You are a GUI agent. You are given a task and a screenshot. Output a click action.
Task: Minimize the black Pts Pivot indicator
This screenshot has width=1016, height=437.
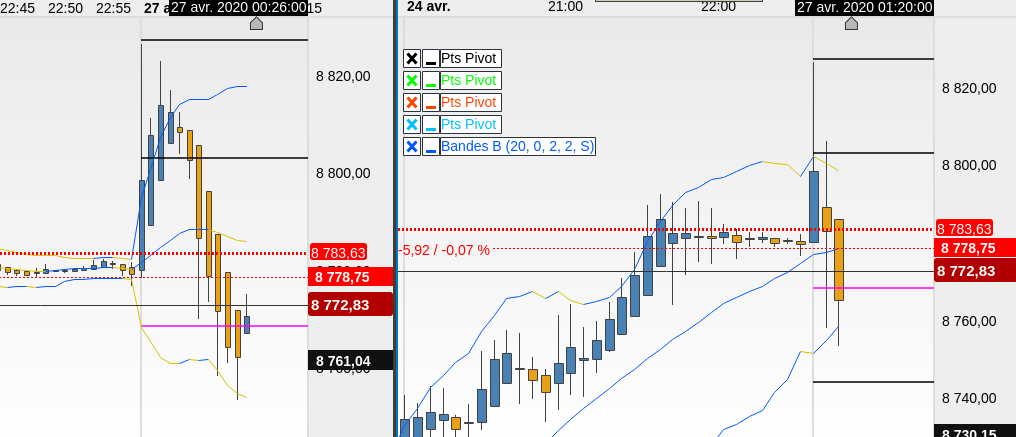(x=430, y=58)
